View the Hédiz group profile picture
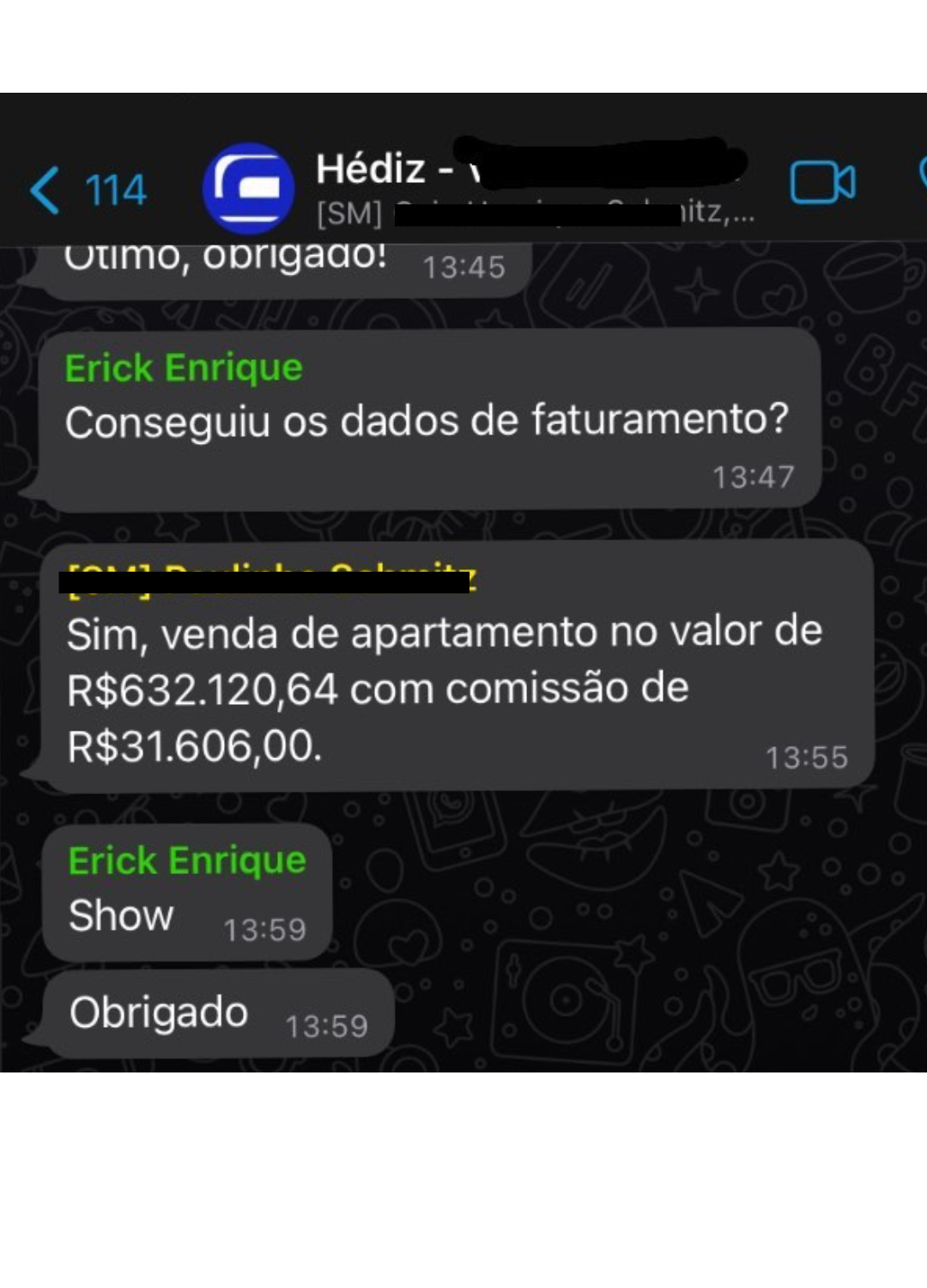927x1288 pixels. pos(248,188)
